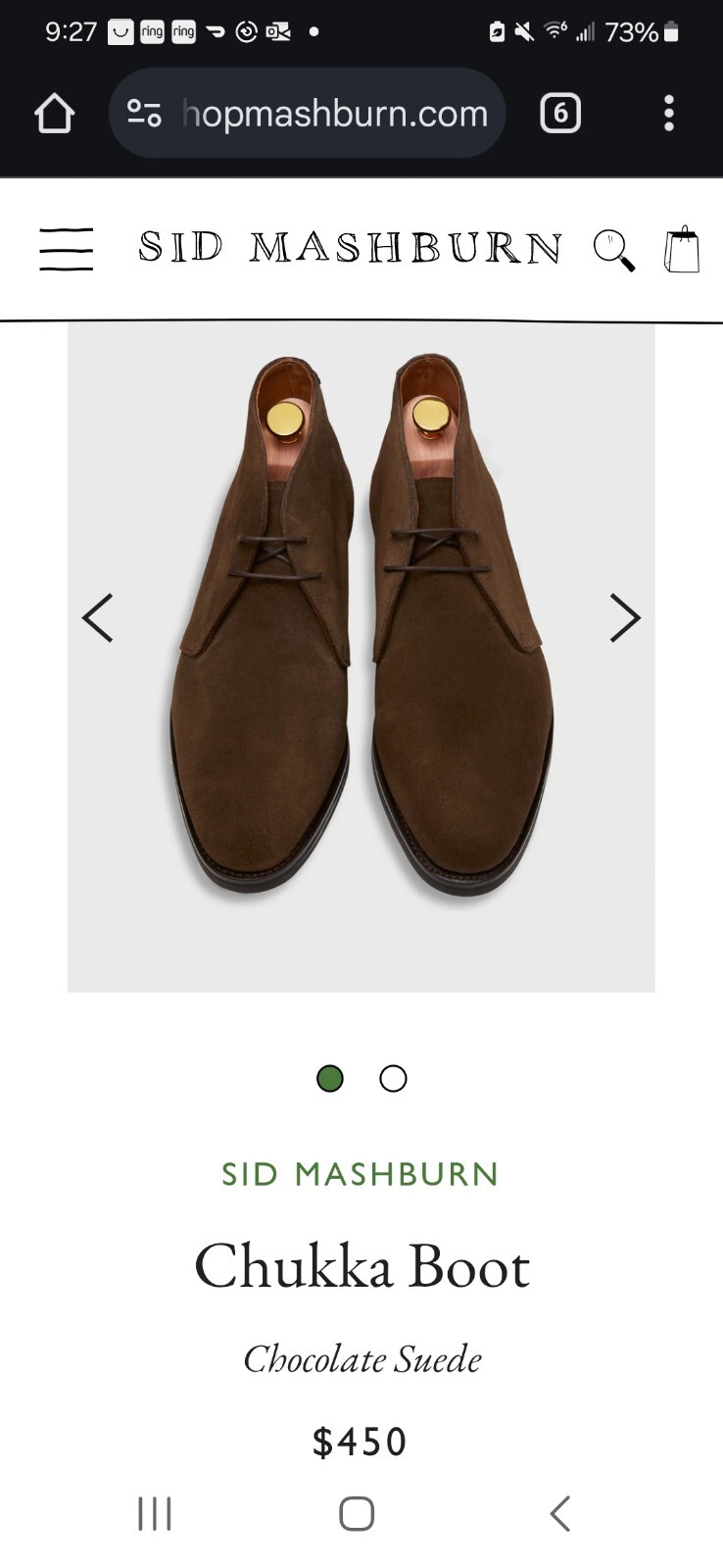Open the browser overflow menu
Viewport: 723px width, 1568px height.
669,114
